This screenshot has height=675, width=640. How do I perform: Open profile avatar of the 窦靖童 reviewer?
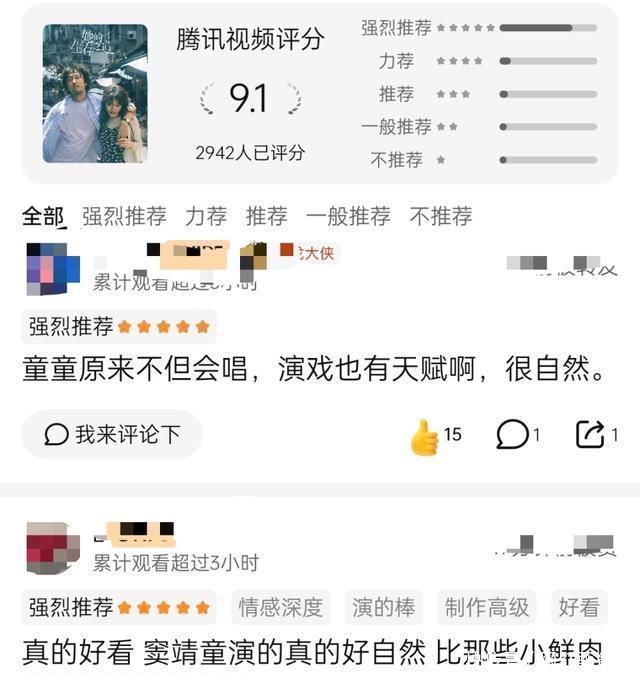coord(52,547)
